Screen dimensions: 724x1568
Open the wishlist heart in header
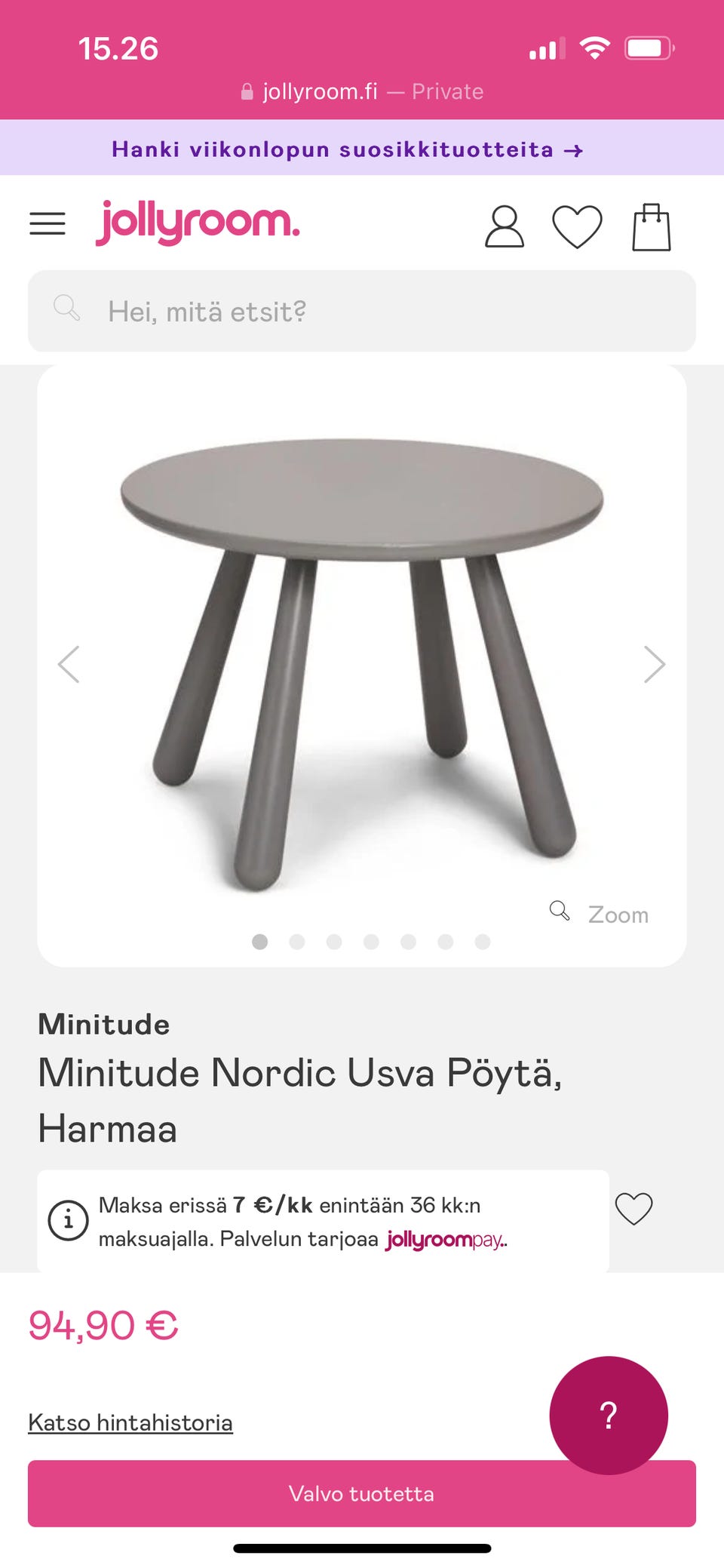(577, 226)
